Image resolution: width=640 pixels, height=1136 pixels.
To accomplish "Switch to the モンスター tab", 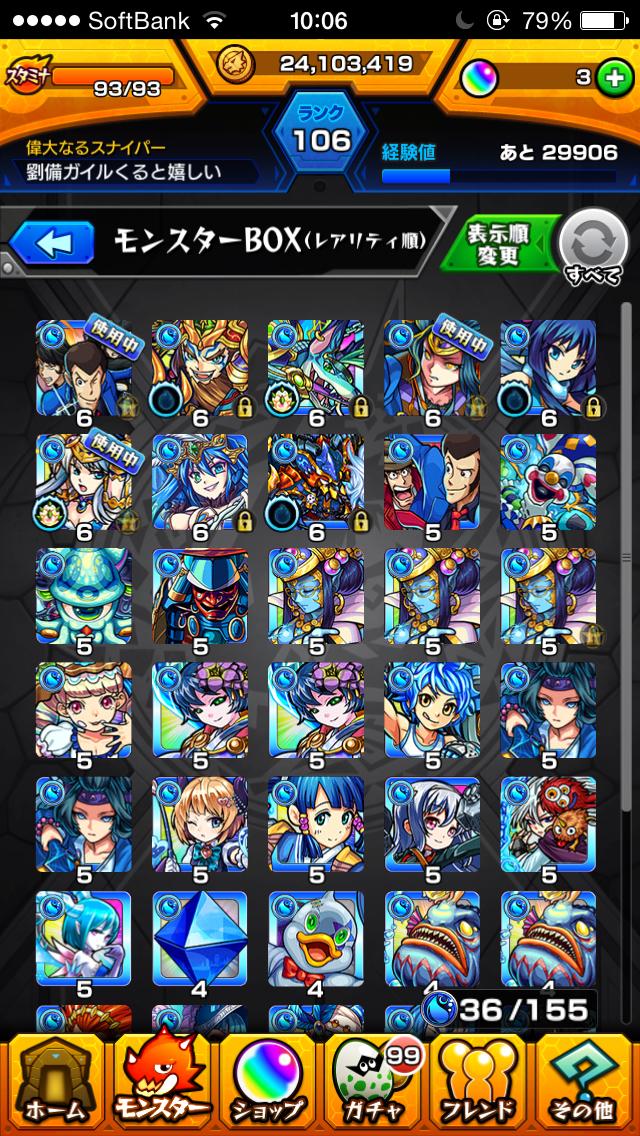I will pyautogui.click(x=161, y=1080).
